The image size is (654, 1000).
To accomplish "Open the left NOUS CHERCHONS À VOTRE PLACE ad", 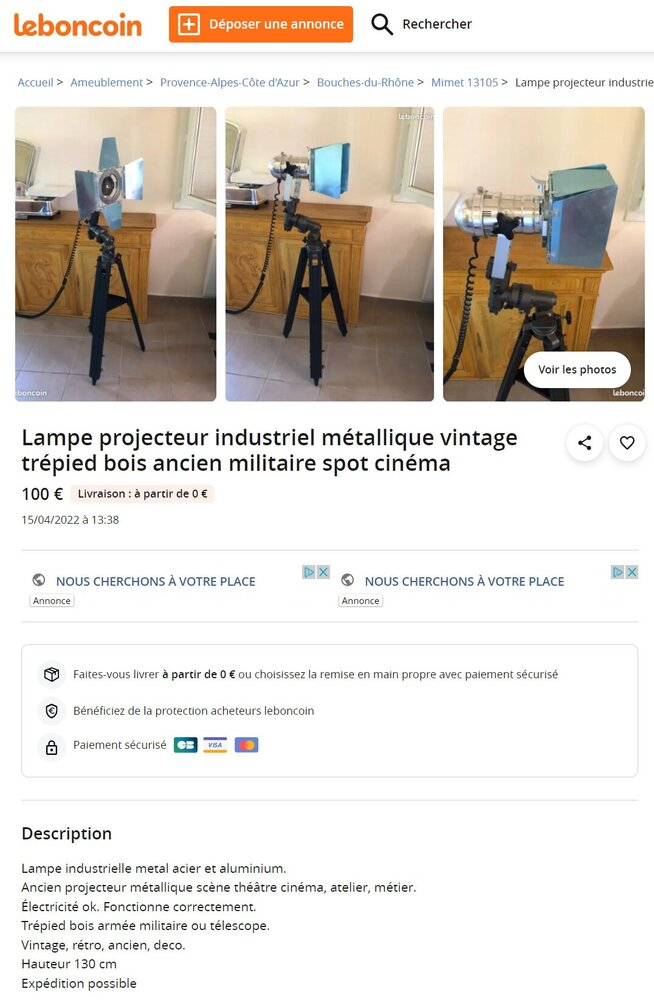I will 156,581.
